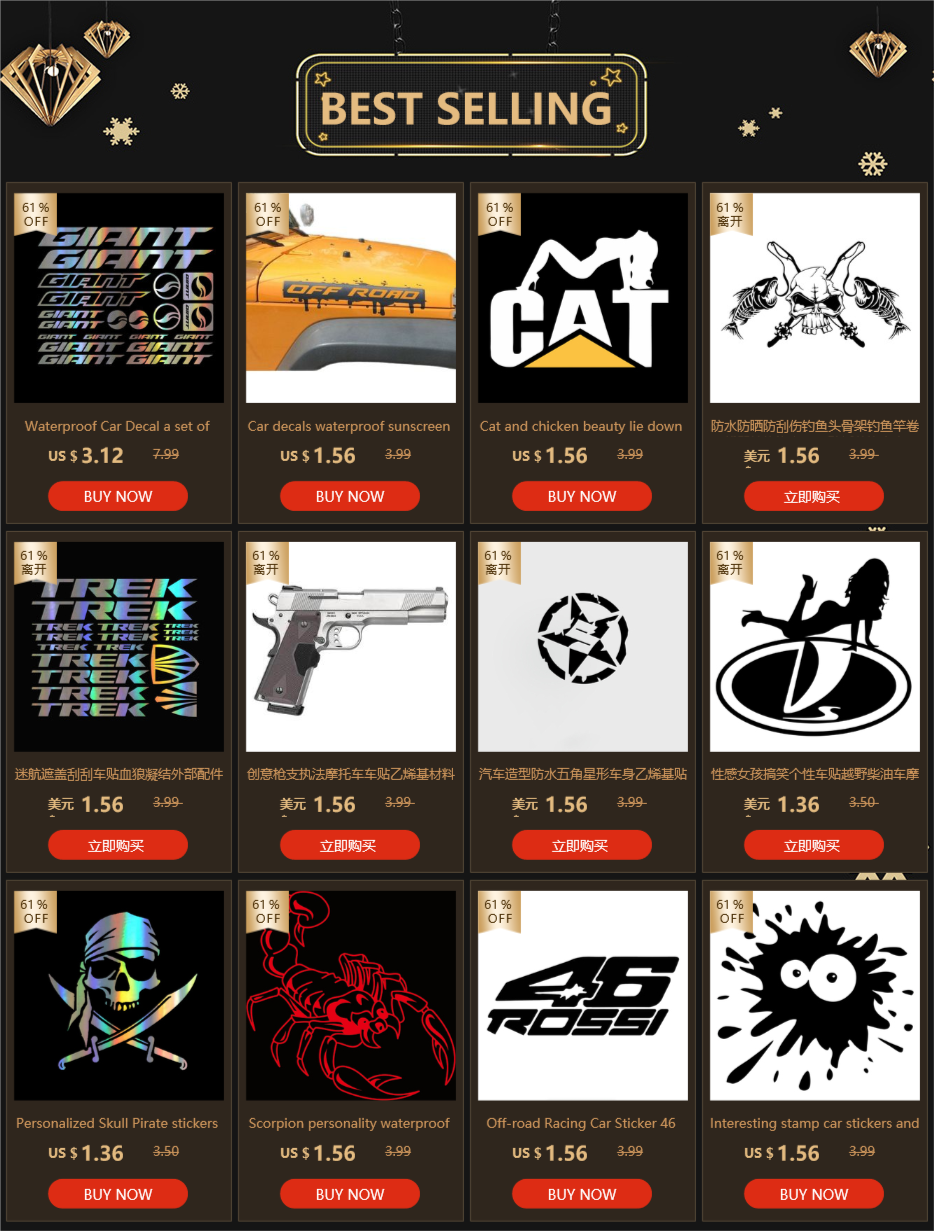Tap 立即购买 under the pistol sticker

tap(350, 845)
